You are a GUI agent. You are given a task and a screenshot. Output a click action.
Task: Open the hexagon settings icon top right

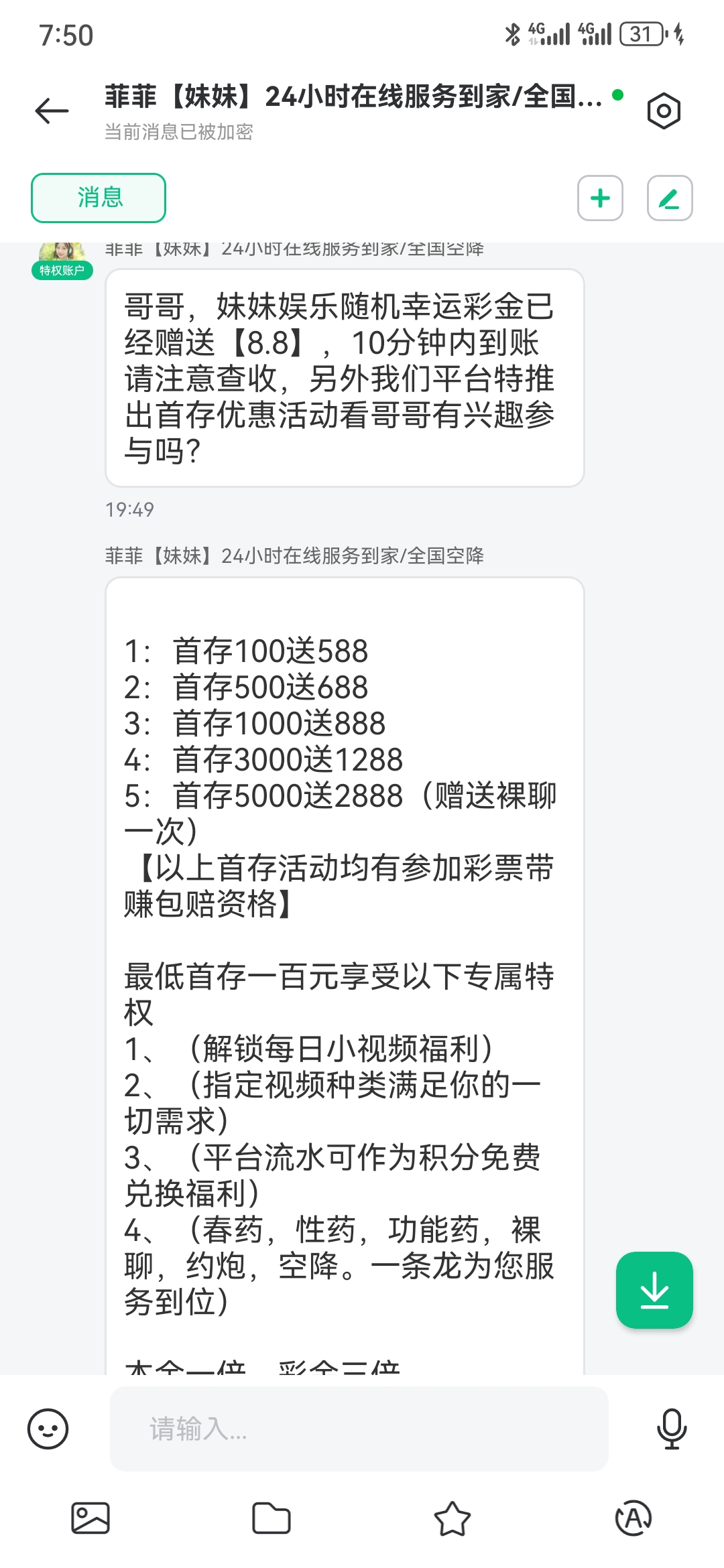click(x=664, y=109)
